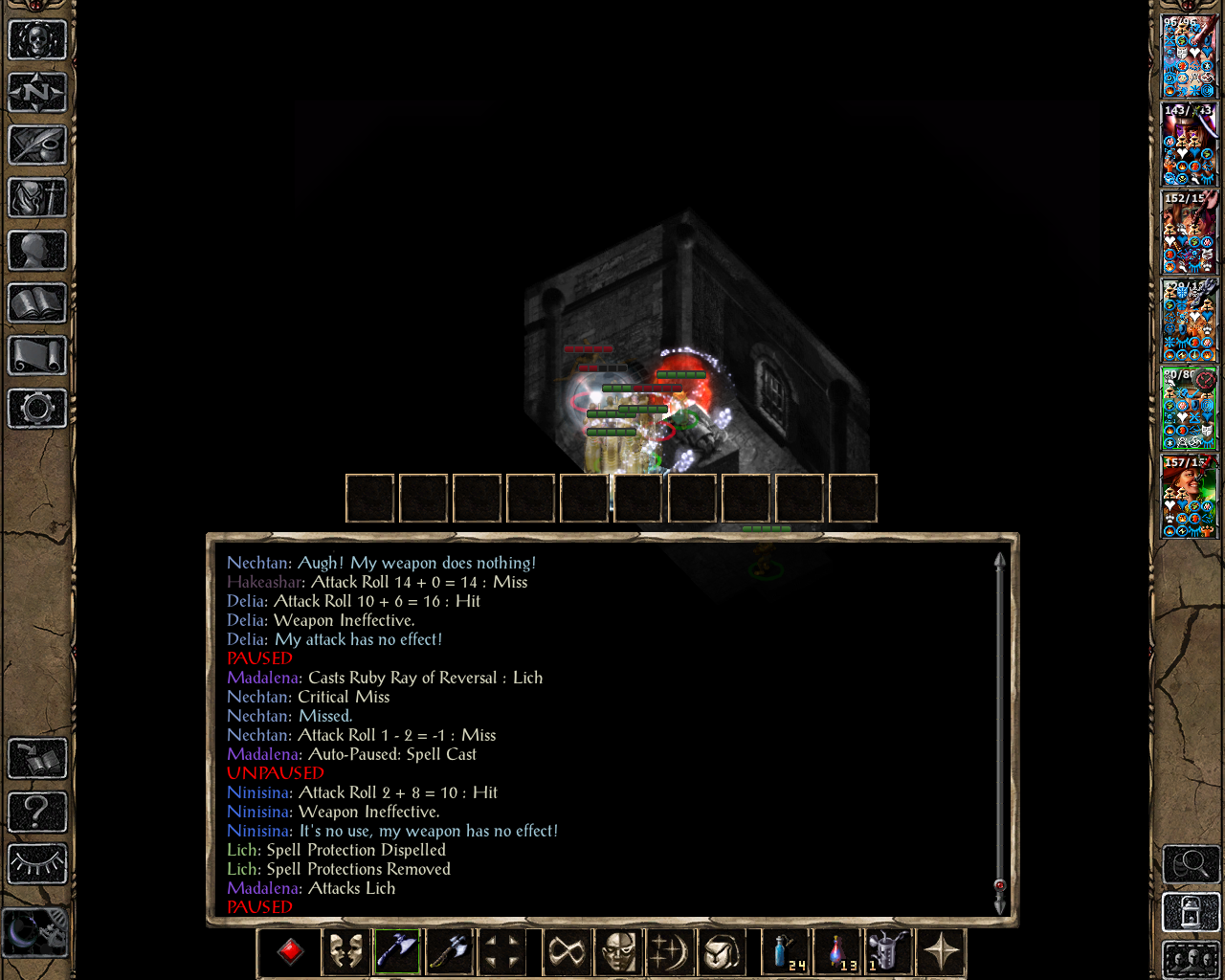This screenshot has width=1225, height=980.
Task: Open the cast spell stars-and-moon button
Action: 670,952
